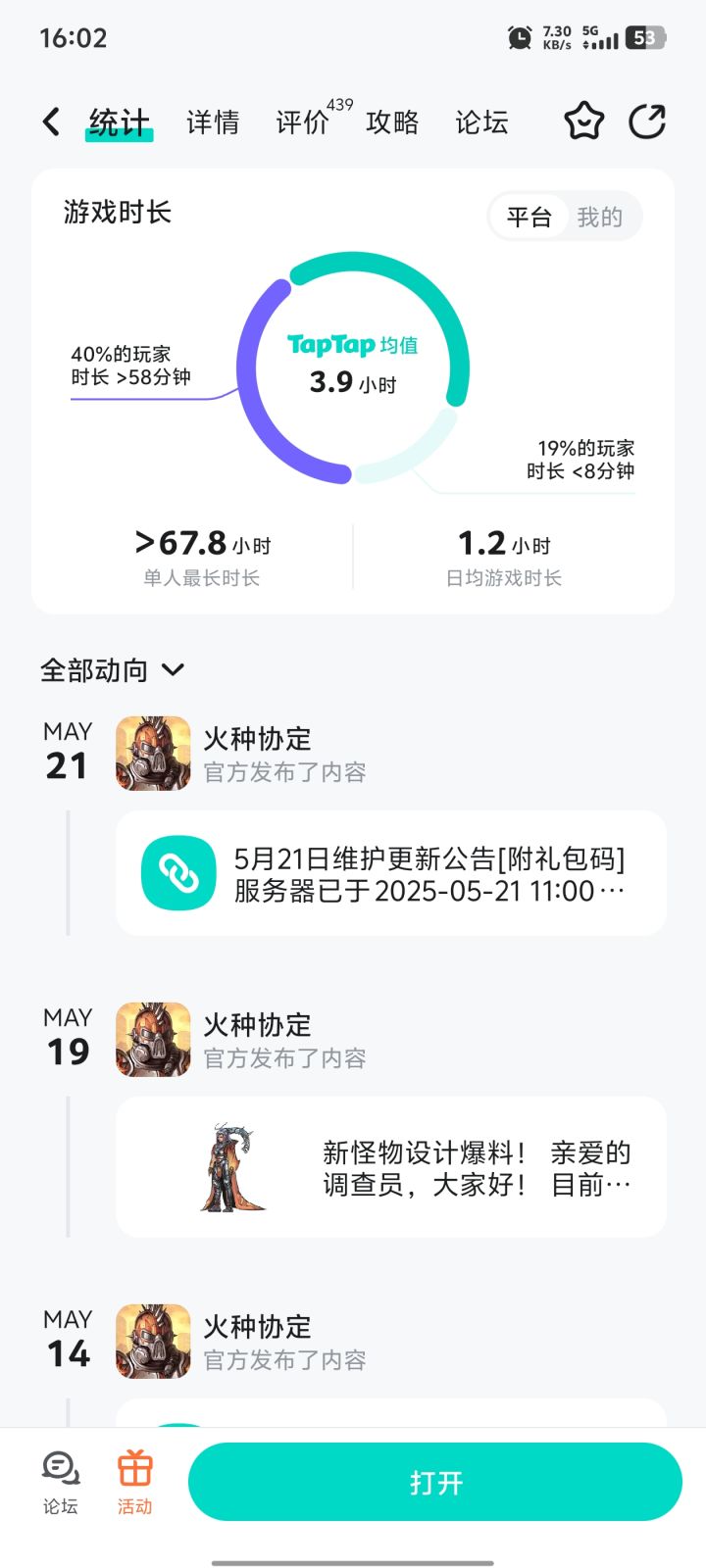706x1568 pixels.
Task: Open 论坛 from the bottom bar
Action: (x=61, y=1482)
